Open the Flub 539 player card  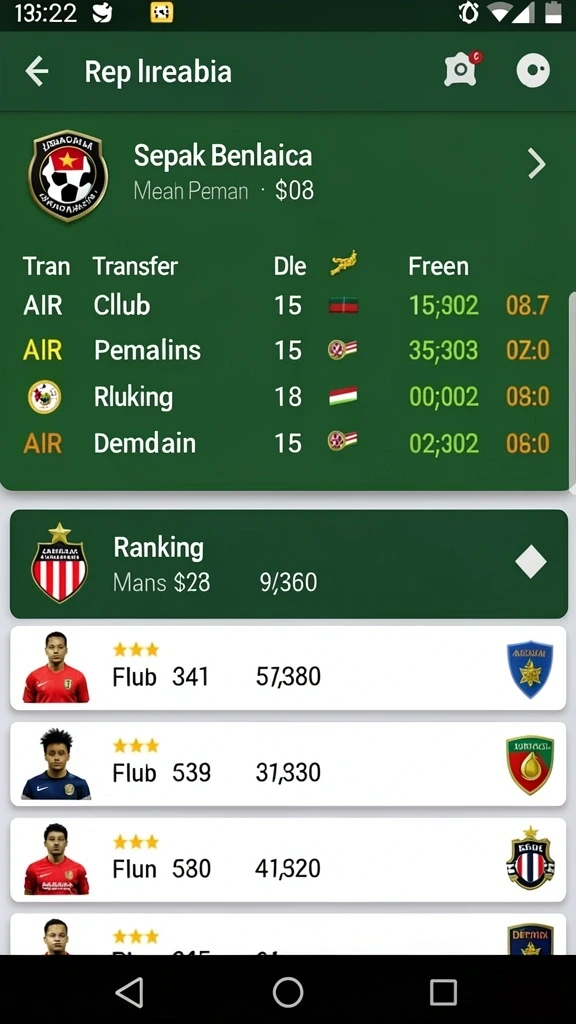point(288,764)
